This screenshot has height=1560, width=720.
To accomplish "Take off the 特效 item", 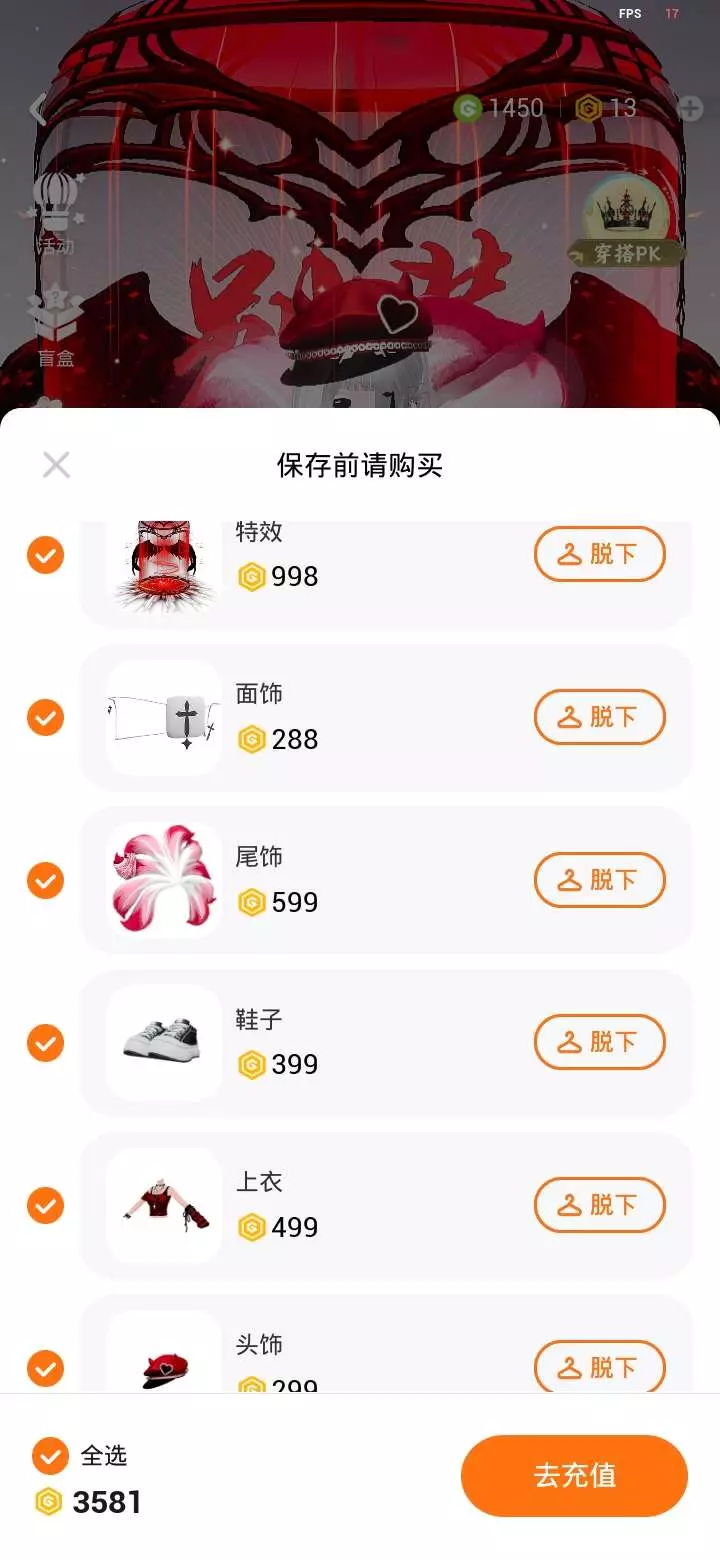I will [599, 554].
